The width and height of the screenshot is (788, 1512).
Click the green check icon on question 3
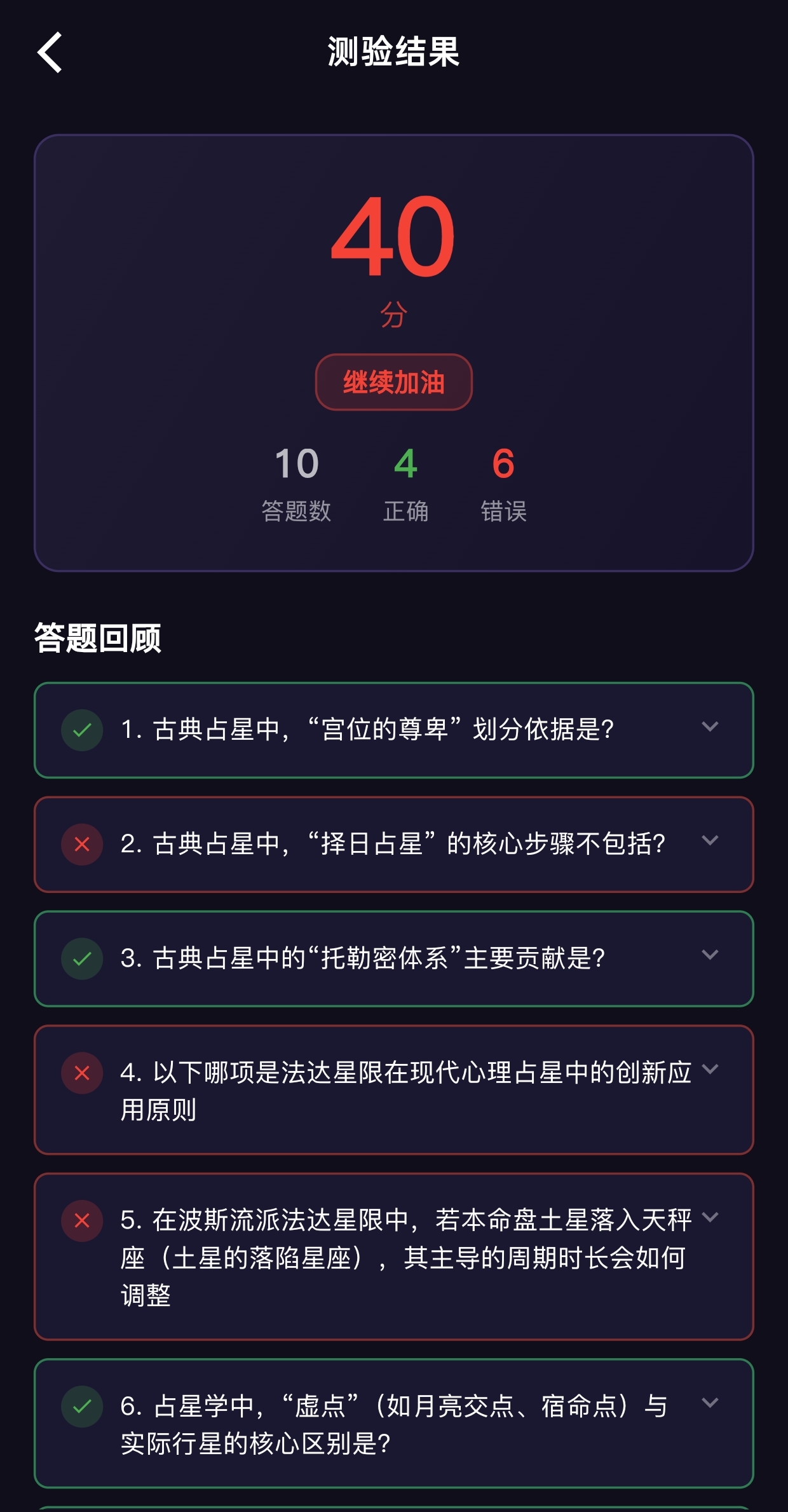(x=83, y=958)
